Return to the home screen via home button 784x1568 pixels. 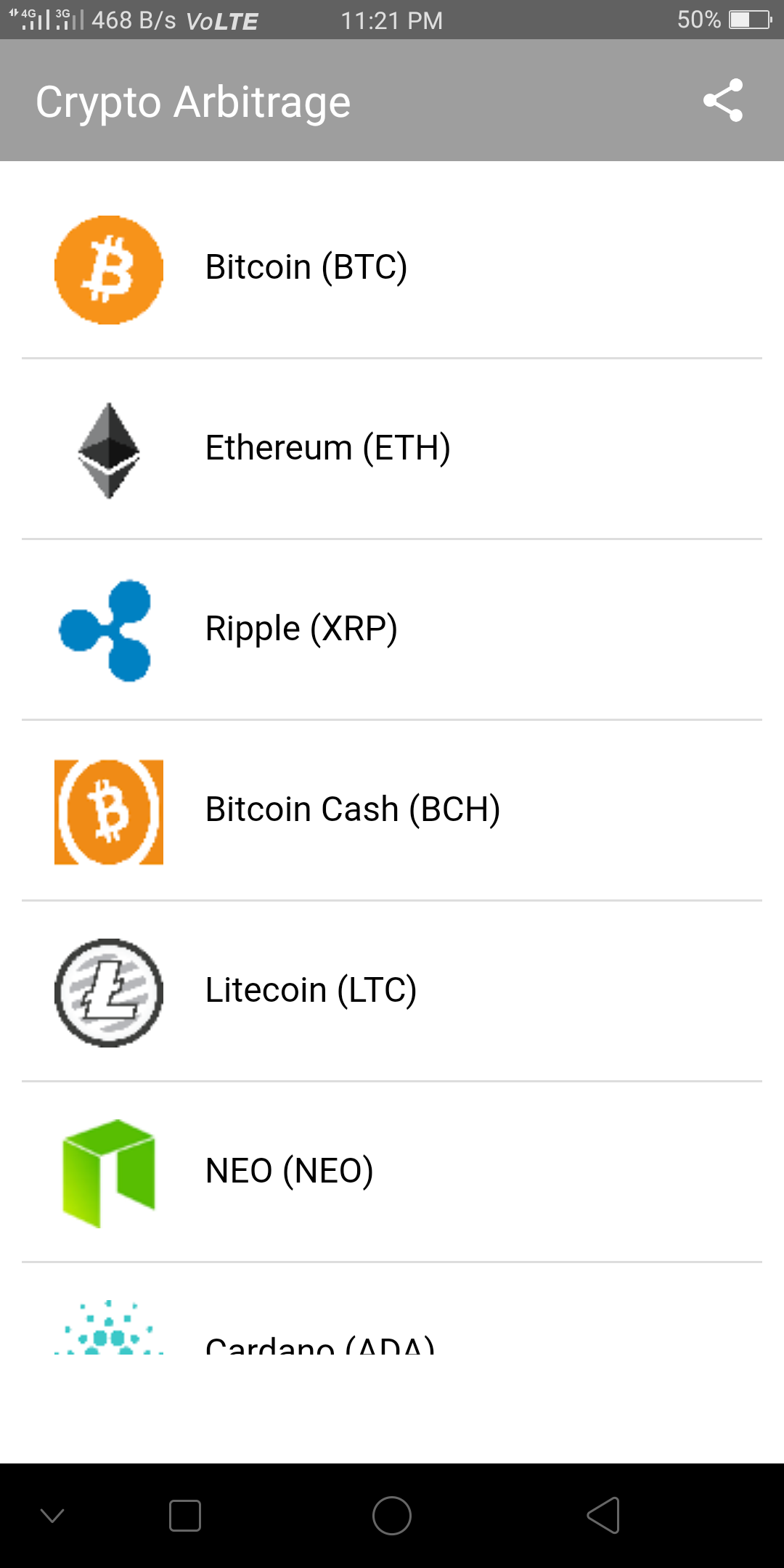click(x=392, y=1515)
